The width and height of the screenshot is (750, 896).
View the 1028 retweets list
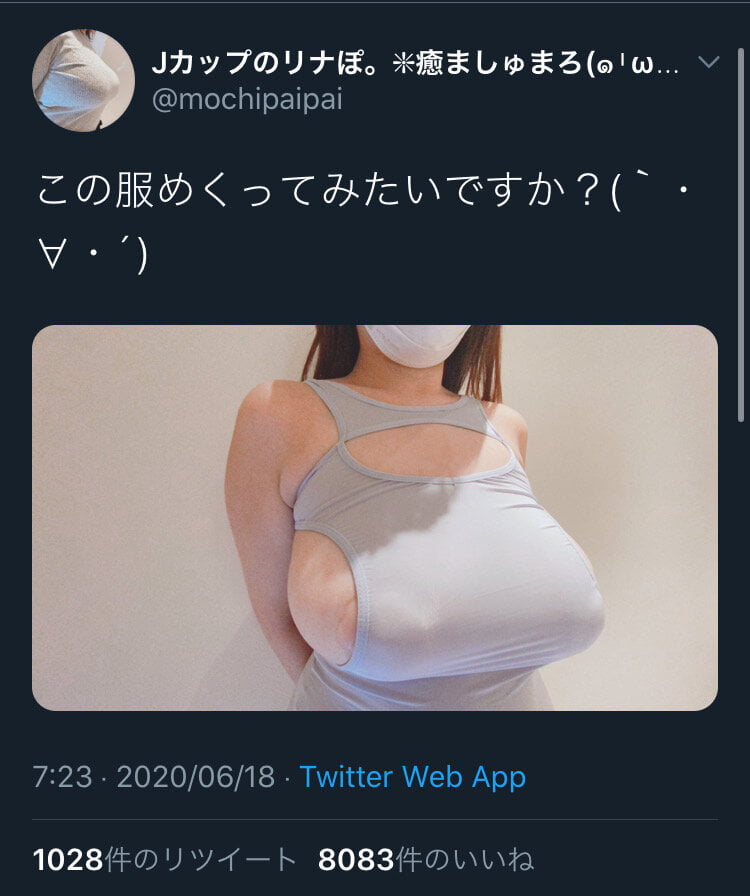tap(165, 859)
